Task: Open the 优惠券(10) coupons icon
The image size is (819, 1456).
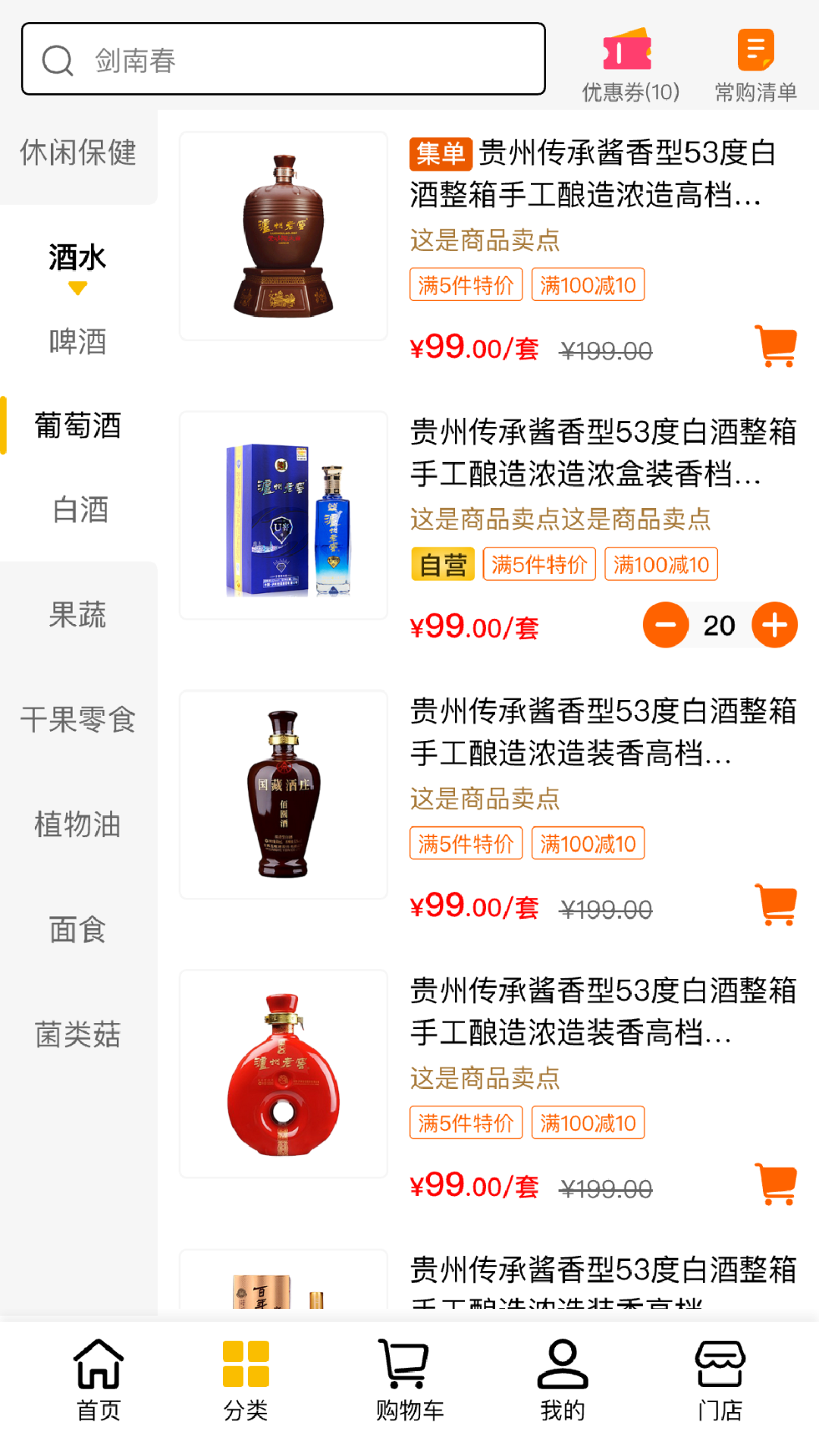Action: (x=628, y=61)
